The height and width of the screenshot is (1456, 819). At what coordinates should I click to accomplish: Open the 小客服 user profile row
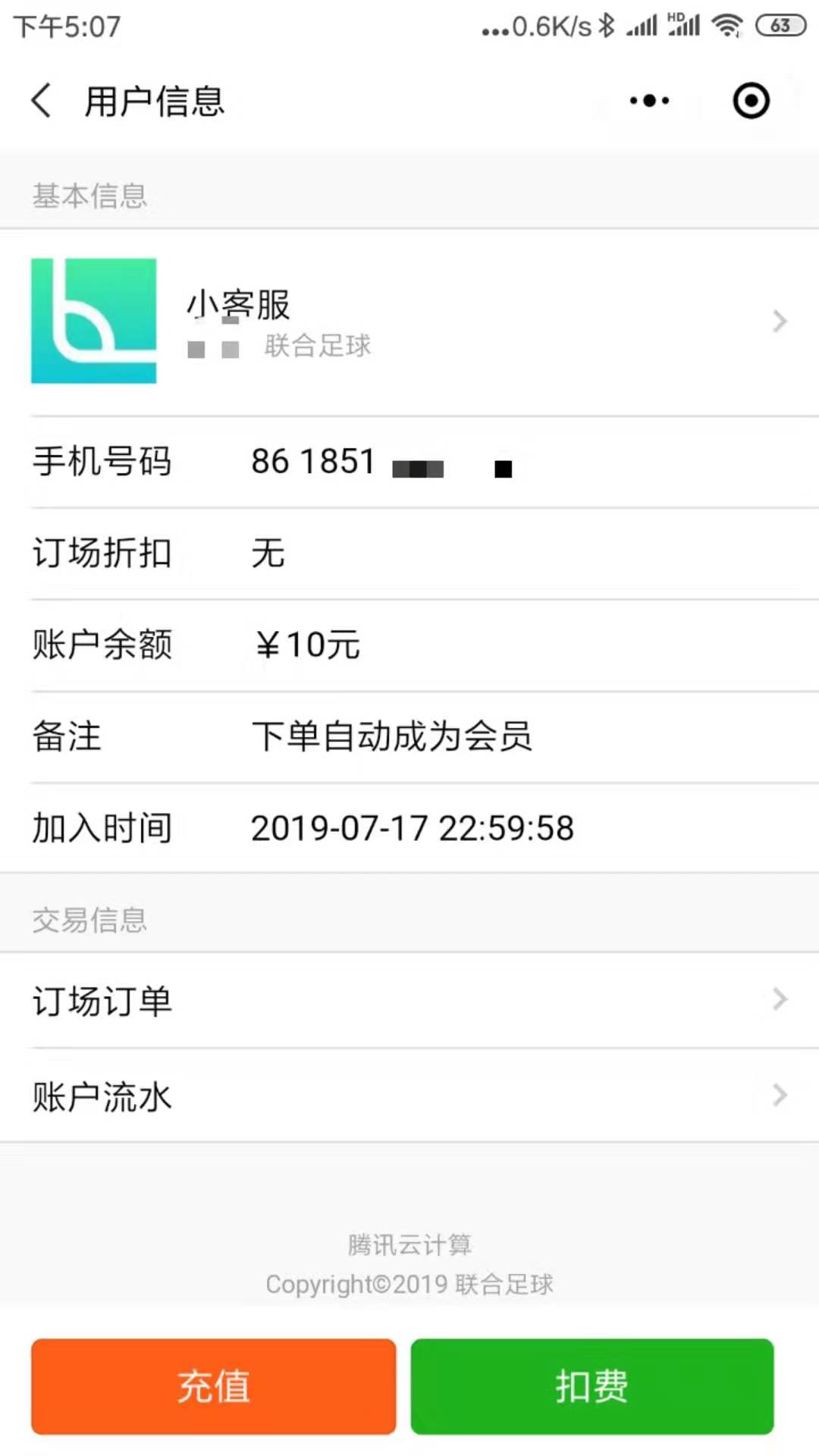409,322
